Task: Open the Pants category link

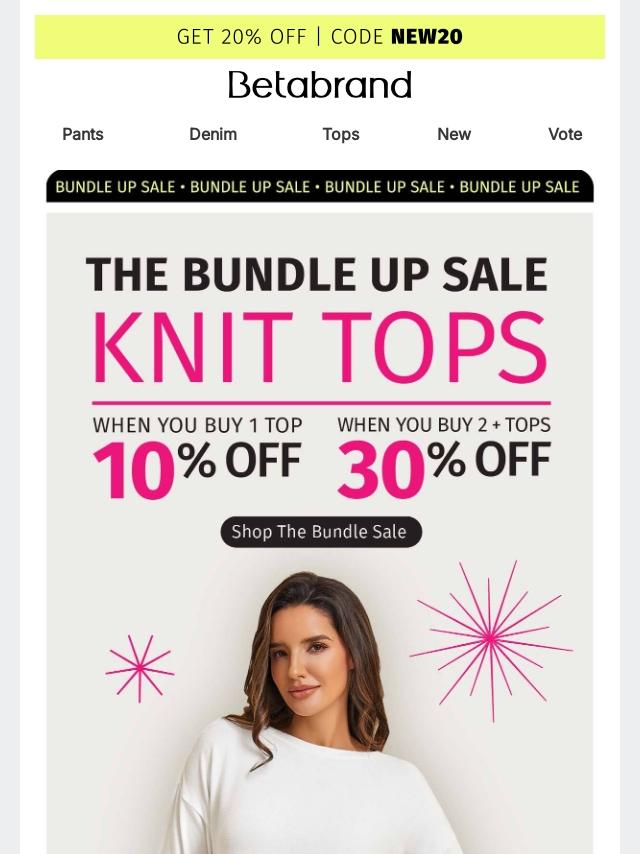Action: [x=83, y=134]
